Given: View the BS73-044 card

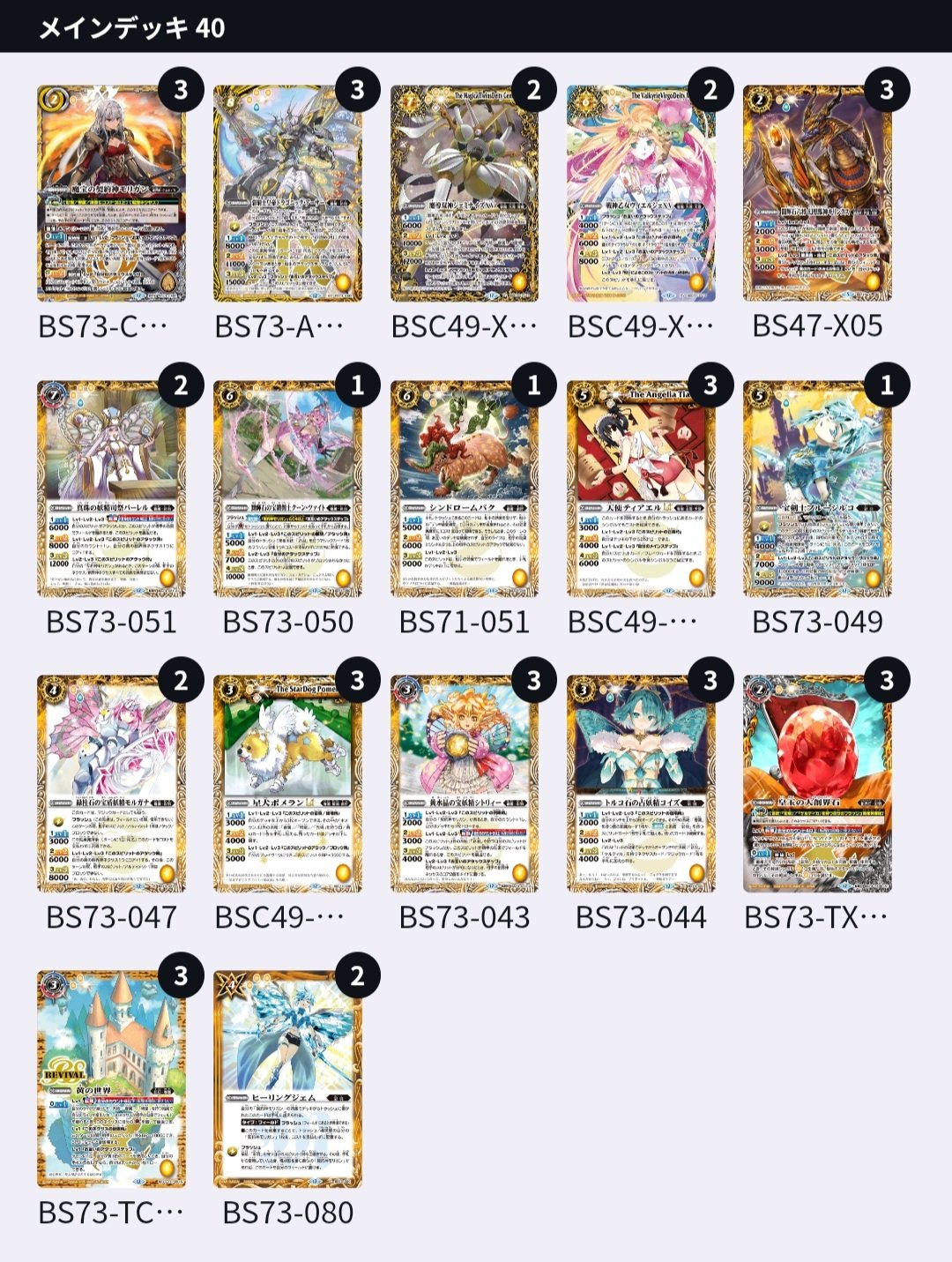Looking at the screenshot, I should point(641,785).
